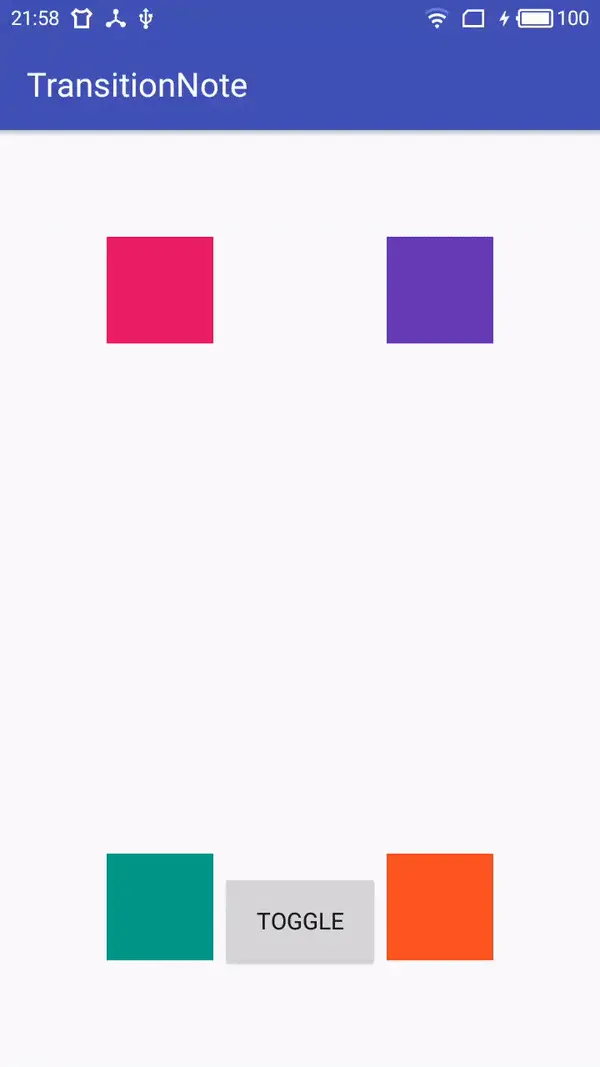Tap the TOGGLE button
The image size is (600, 1067).
pos(300,921)
